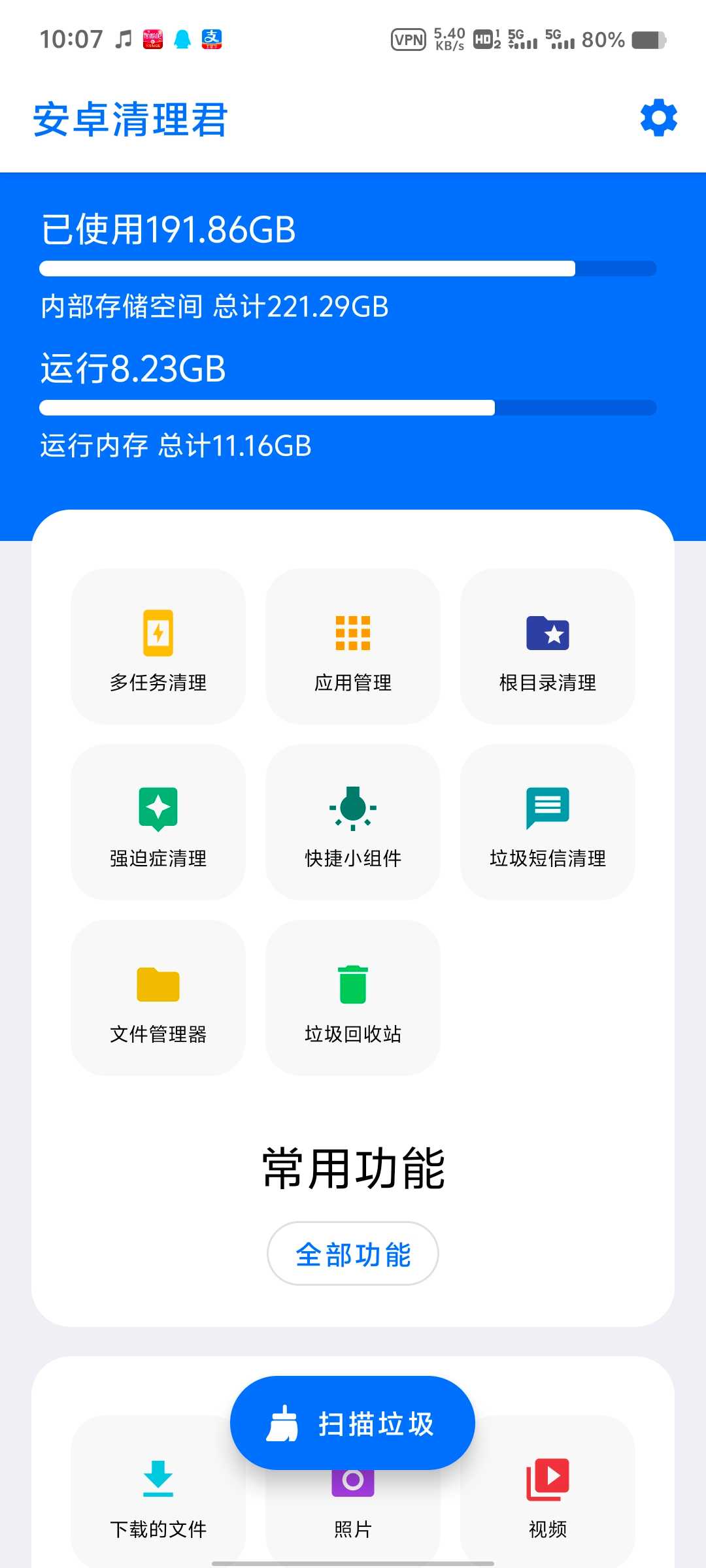Open the 快捷小组件 quick widgets panel

[x=352, y=823]
